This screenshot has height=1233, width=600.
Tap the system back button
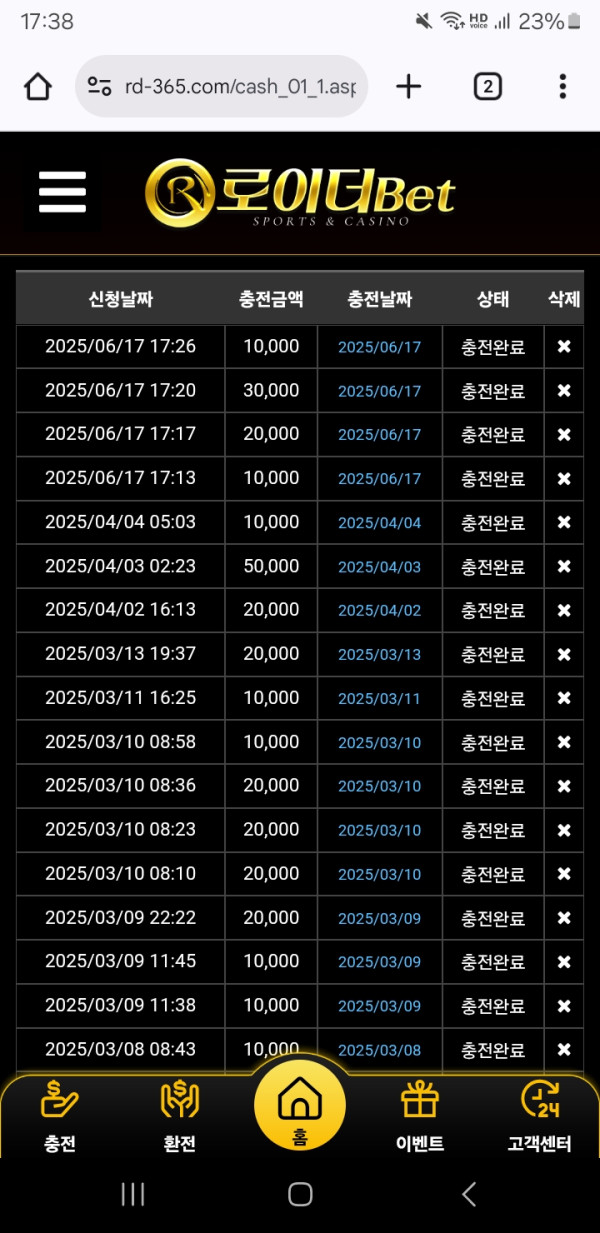(x=468, y=1193)
